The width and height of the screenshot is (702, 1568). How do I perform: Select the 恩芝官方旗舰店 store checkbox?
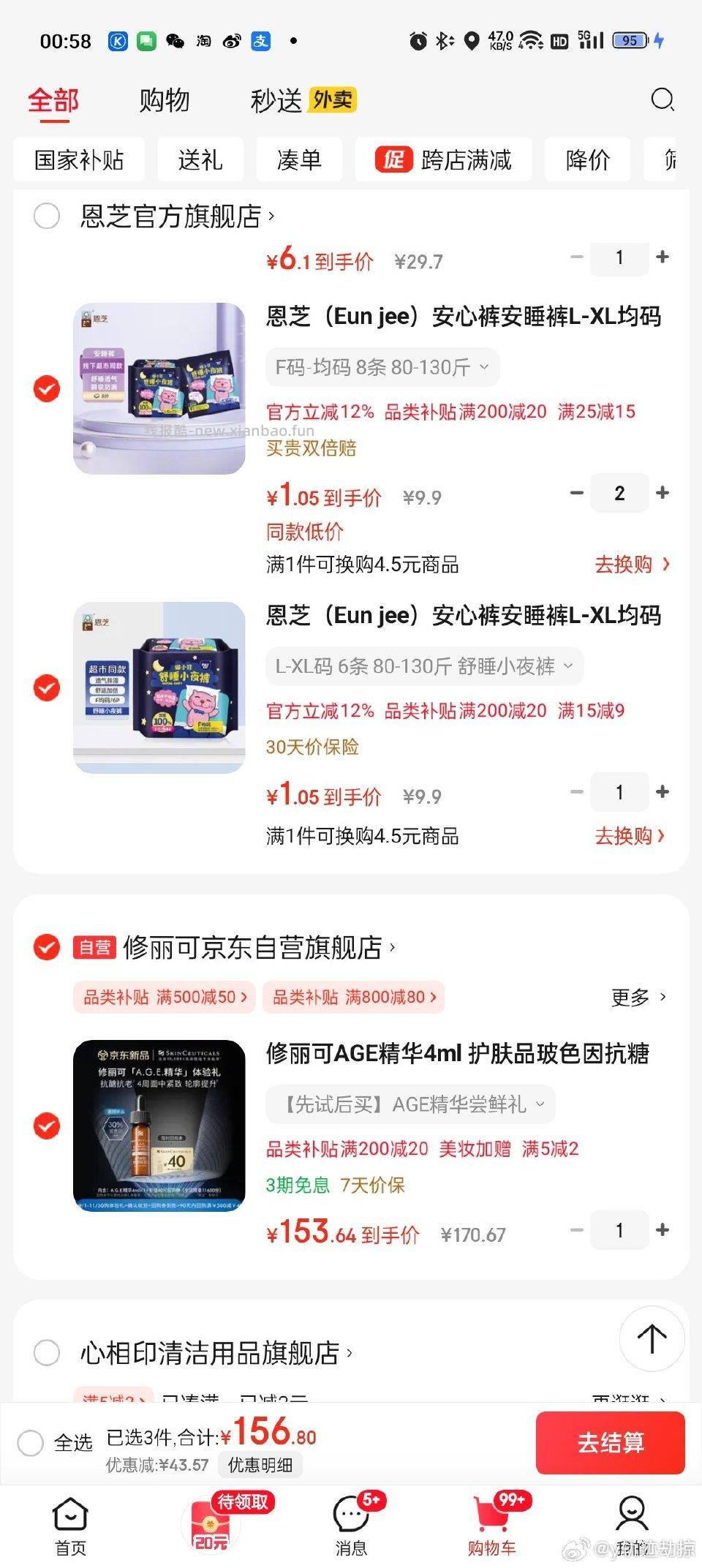[47, 216]
